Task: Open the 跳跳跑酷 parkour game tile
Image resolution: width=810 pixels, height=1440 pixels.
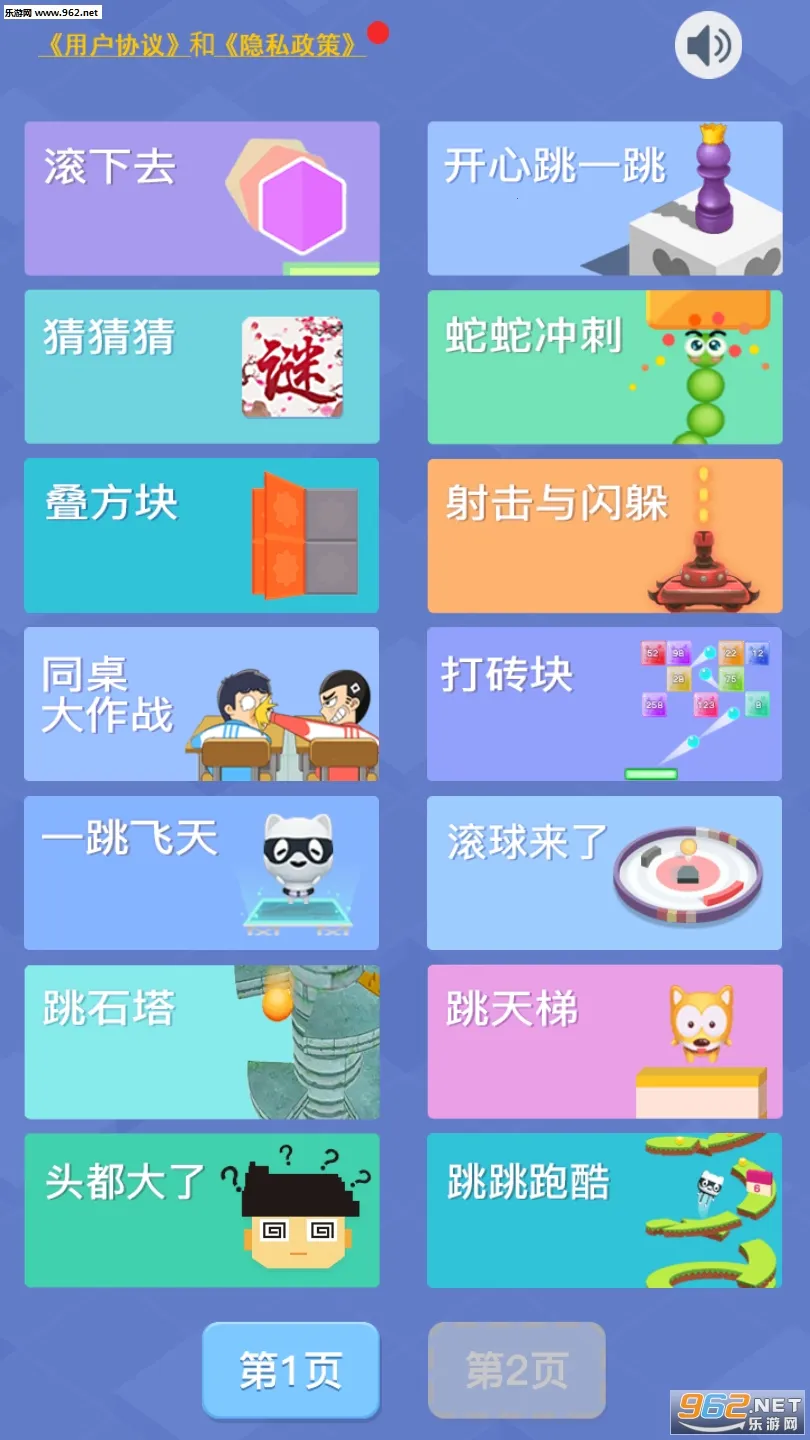Action: pyautogui.click(x=603, y=1210)
